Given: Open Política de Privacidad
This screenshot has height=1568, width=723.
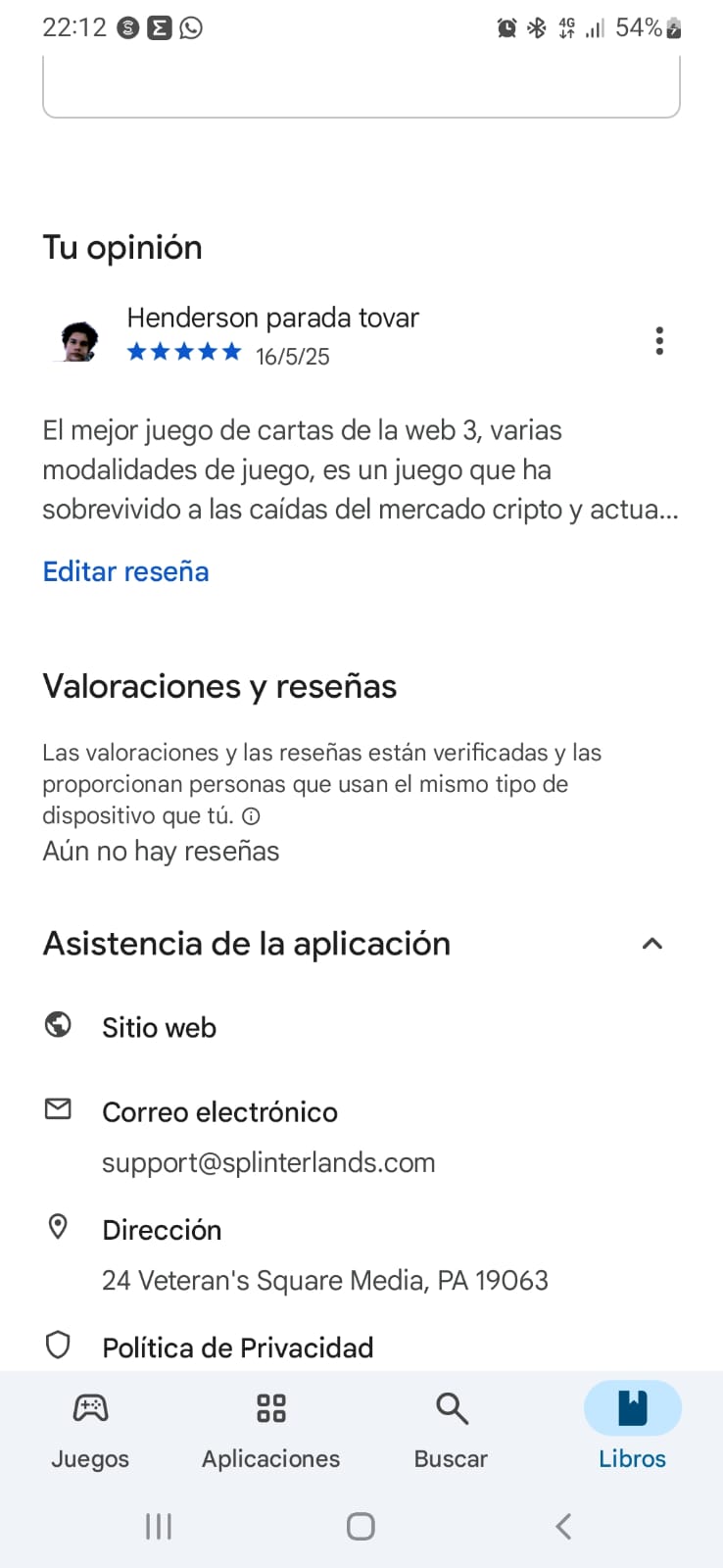Looking at the screenshot, I should pos(237,1347).
